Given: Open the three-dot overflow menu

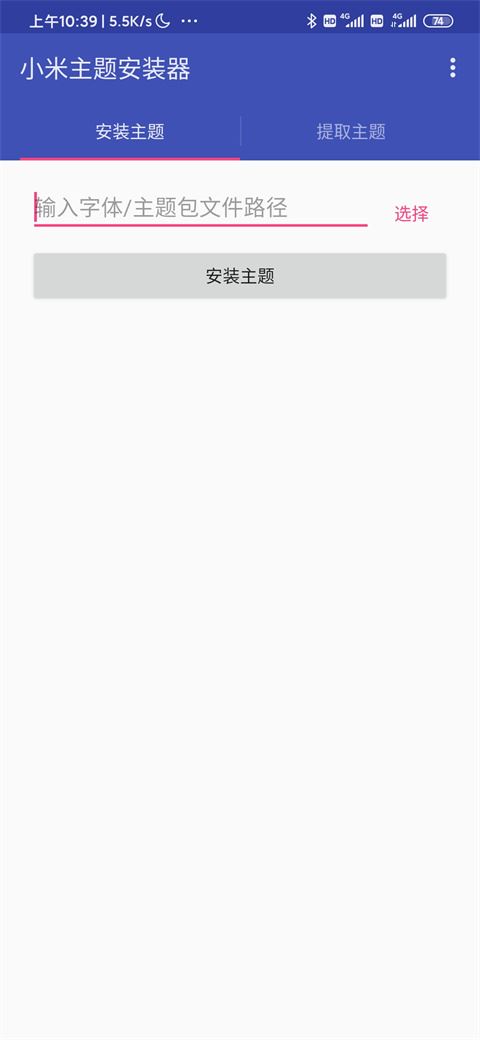Looking at the screenshot, I should pos(453,68).
